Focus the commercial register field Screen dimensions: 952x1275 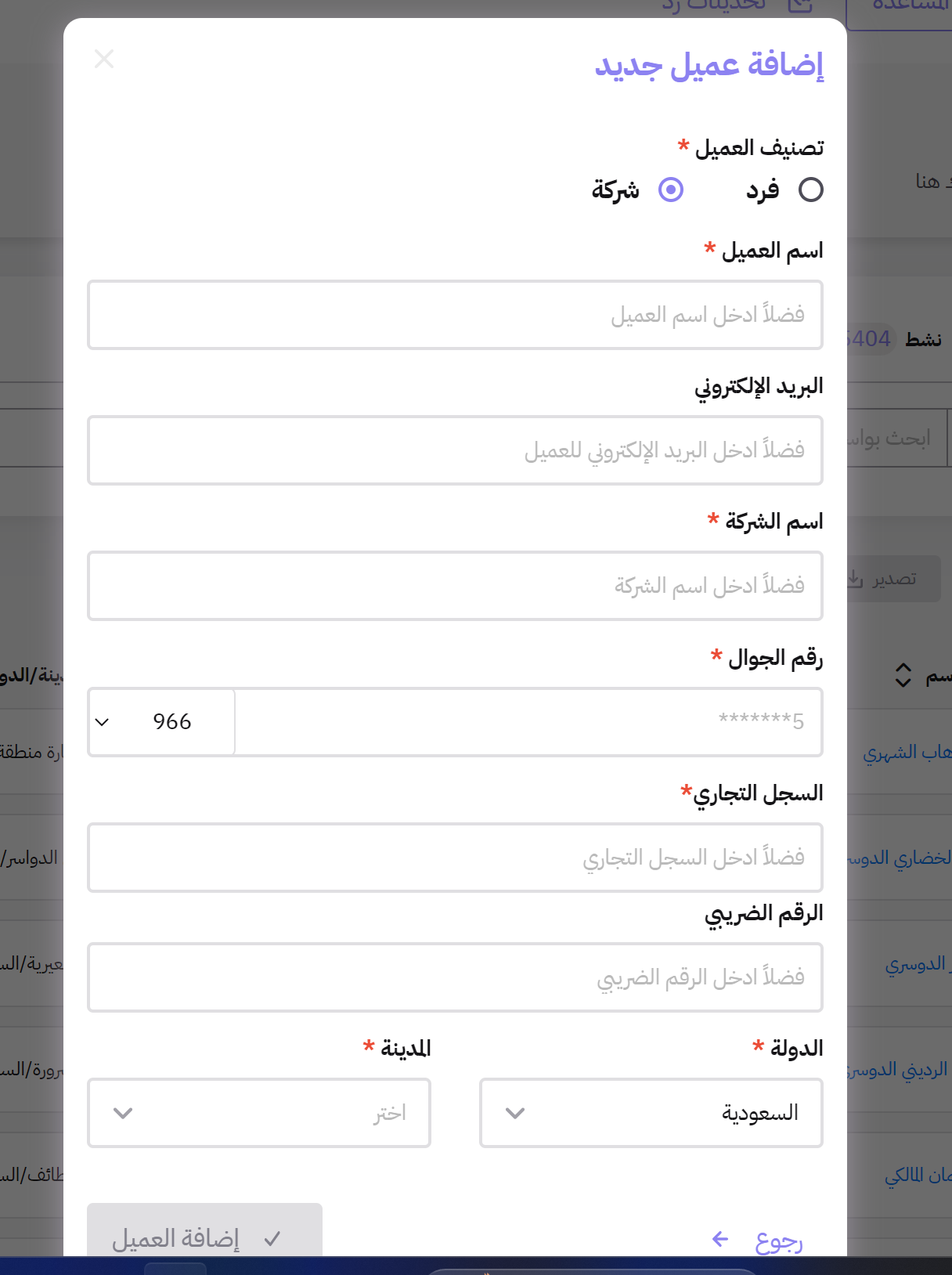[x=455, y=858]
